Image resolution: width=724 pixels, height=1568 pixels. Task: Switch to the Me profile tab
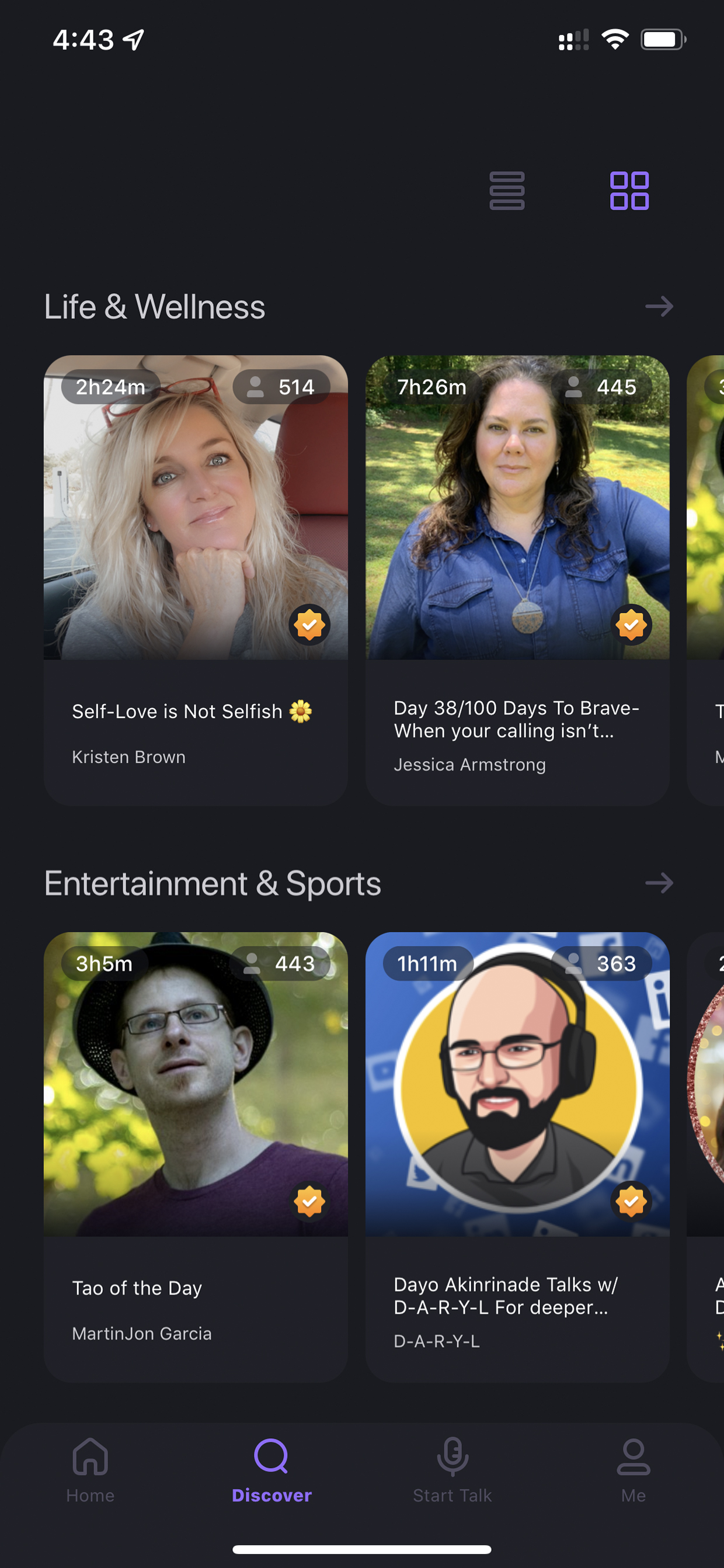tap(633, 1470)
